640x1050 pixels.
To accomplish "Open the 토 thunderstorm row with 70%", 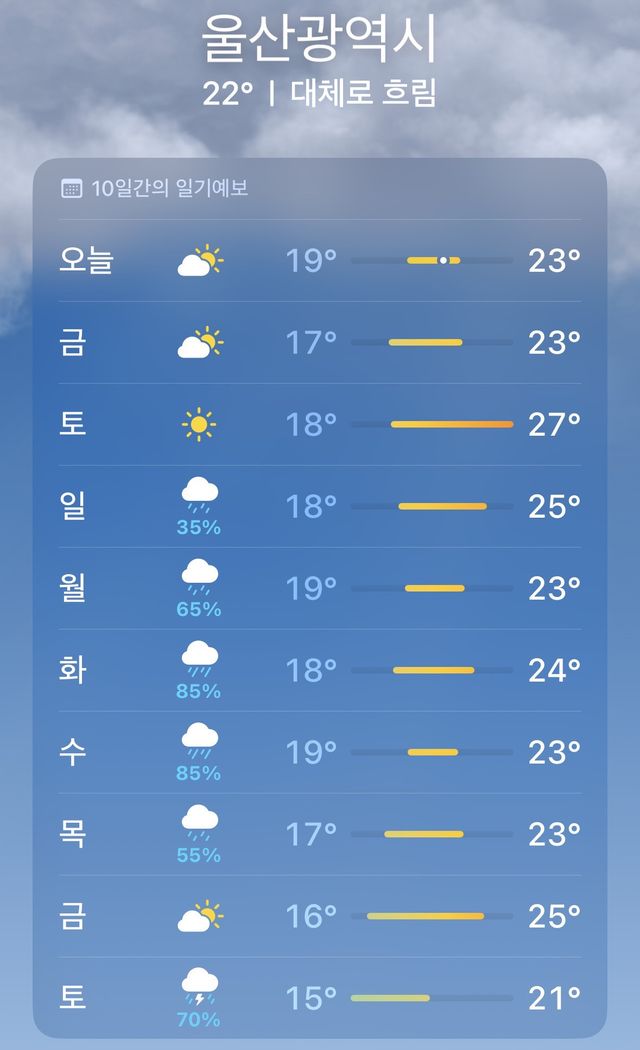I will (x=320, y=998).
